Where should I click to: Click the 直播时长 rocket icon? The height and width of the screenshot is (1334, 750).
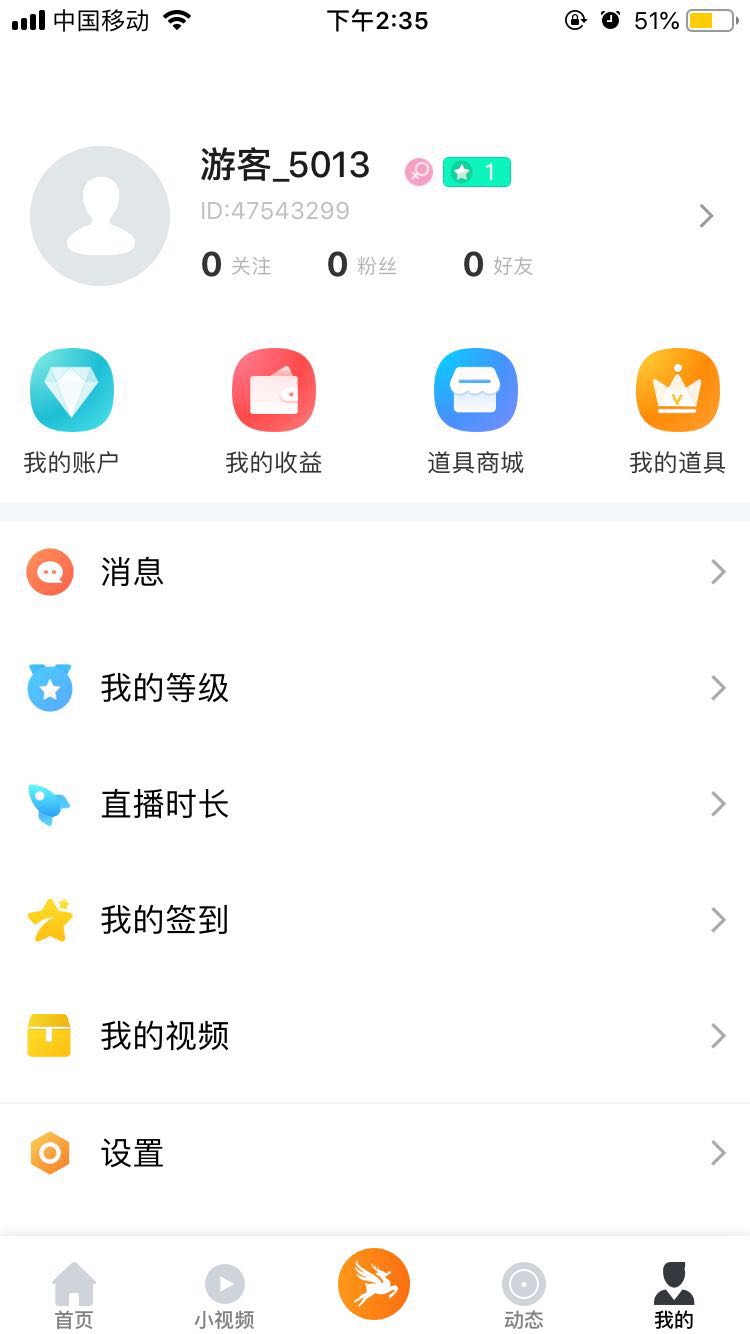[x=50, y=804]
